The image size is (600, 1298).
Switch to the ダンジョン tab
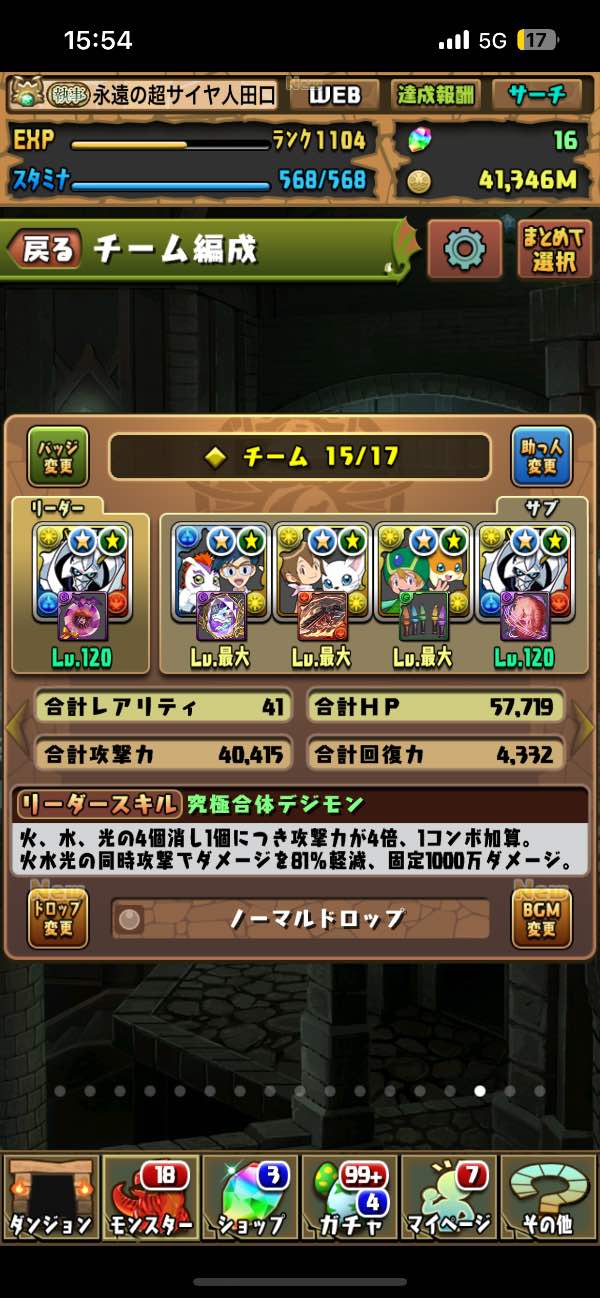[50, 1196]
